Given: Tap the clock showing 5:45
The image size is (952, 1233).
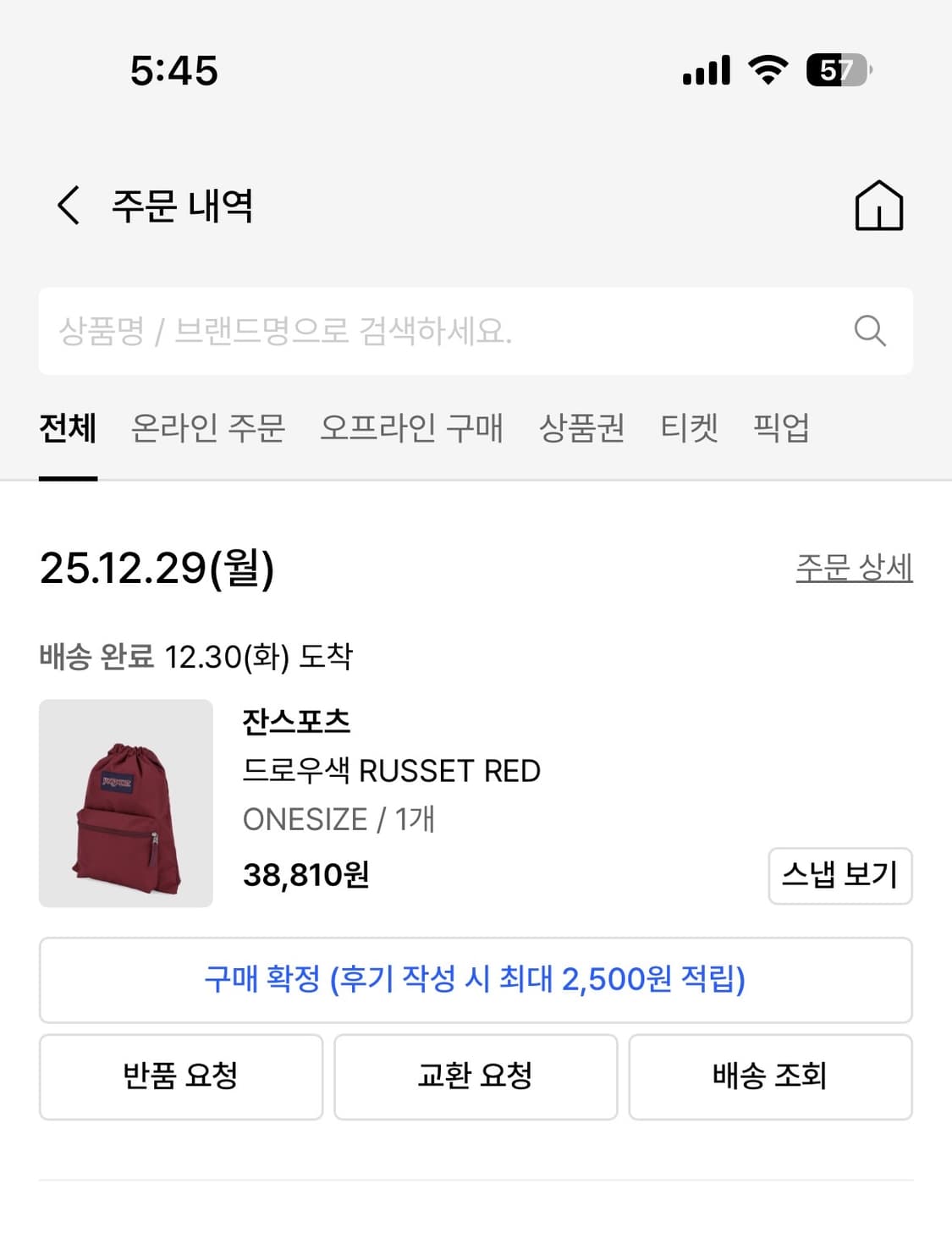Looking at the screenshot, I should [x=174, y=71].
